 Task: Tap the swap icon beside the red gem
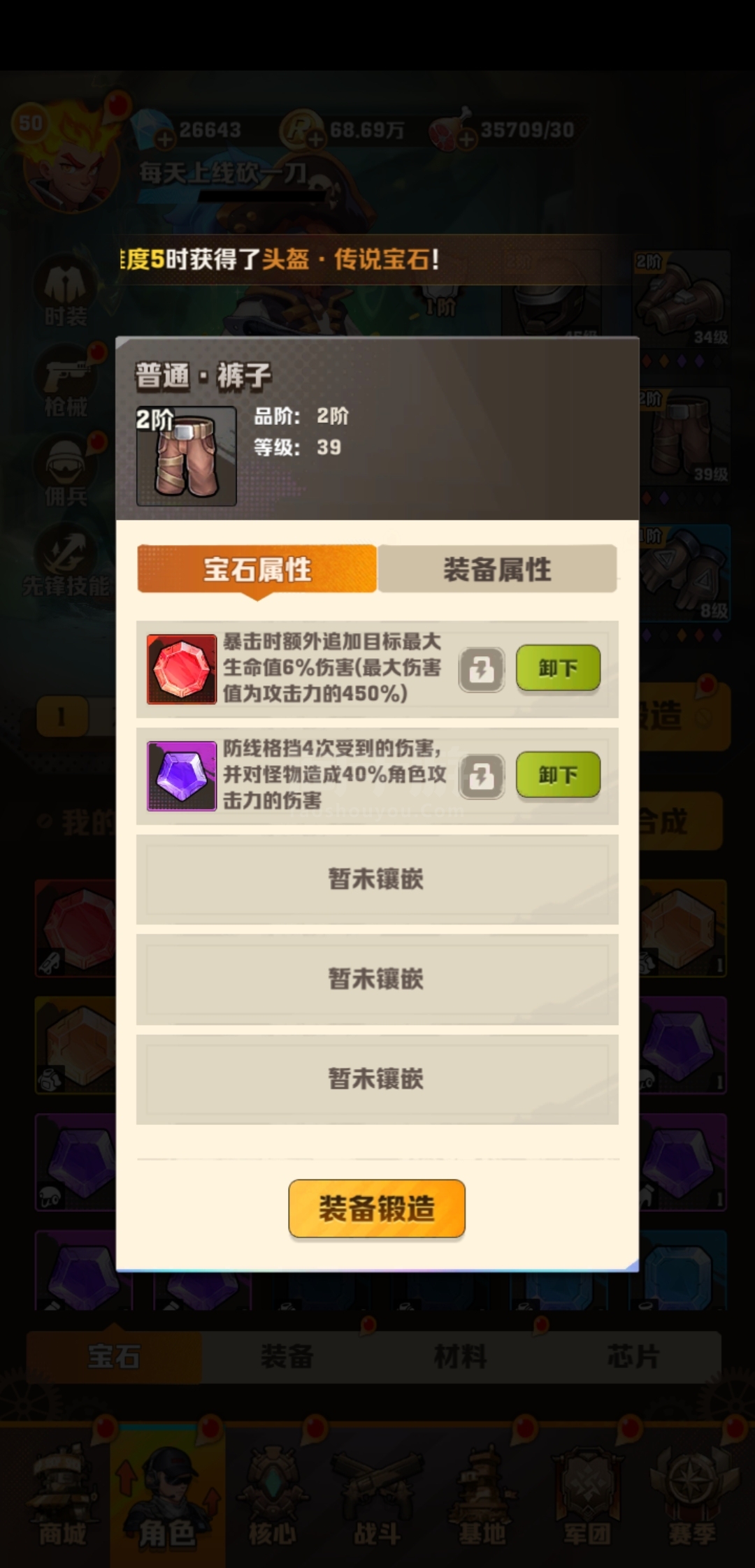482,669
